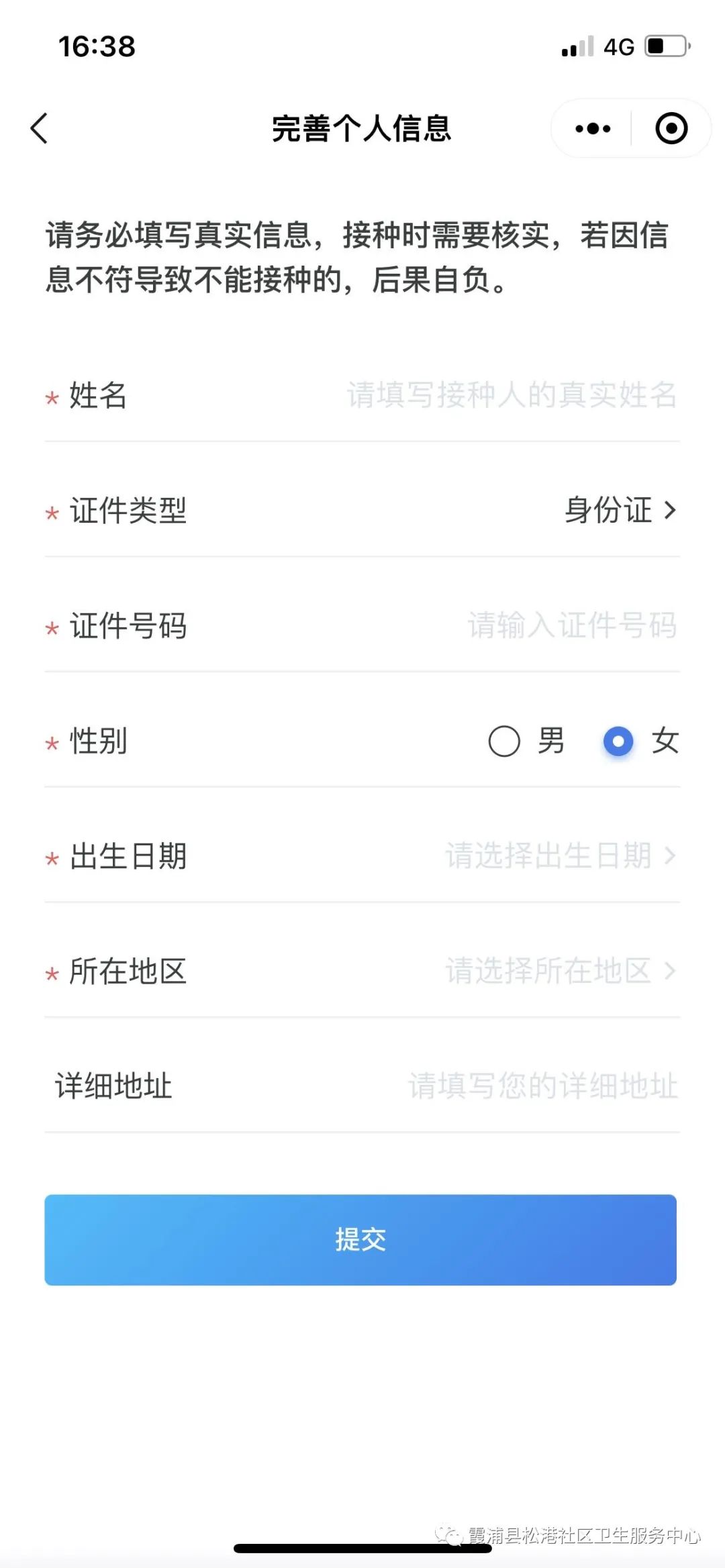Viewport: 725px width, 1568px height.
Task: Go back using the top-left arrow
Action: click(40, 128)
